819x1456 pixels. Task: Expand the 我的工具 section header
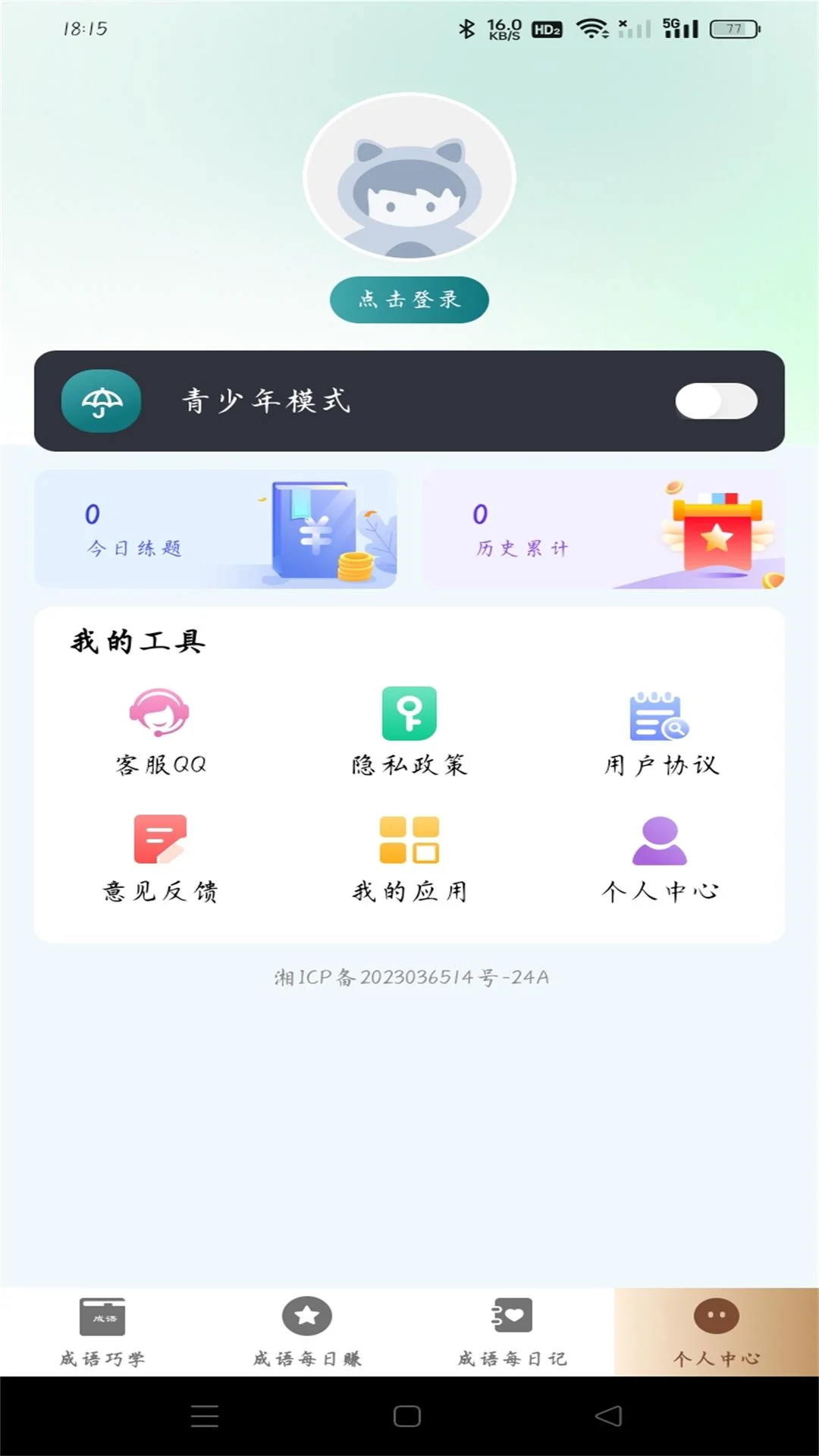coord(135,641)
